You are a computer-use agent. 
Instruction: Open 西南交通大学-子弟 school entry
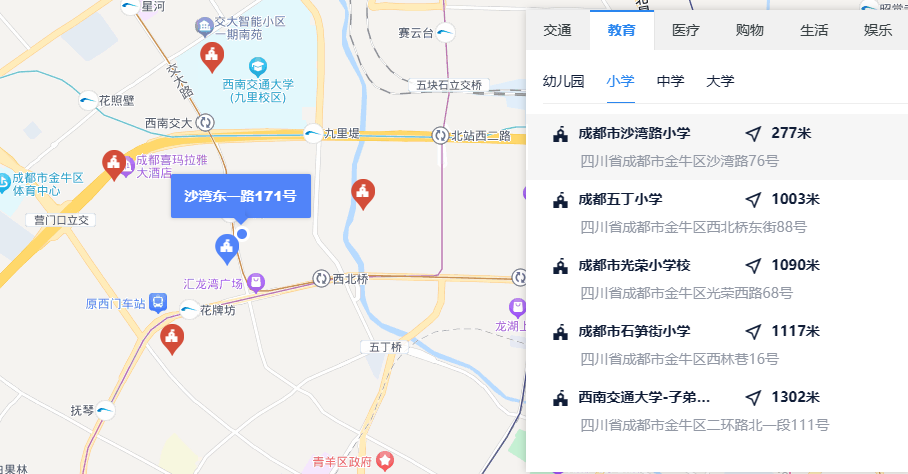[644, 397]
